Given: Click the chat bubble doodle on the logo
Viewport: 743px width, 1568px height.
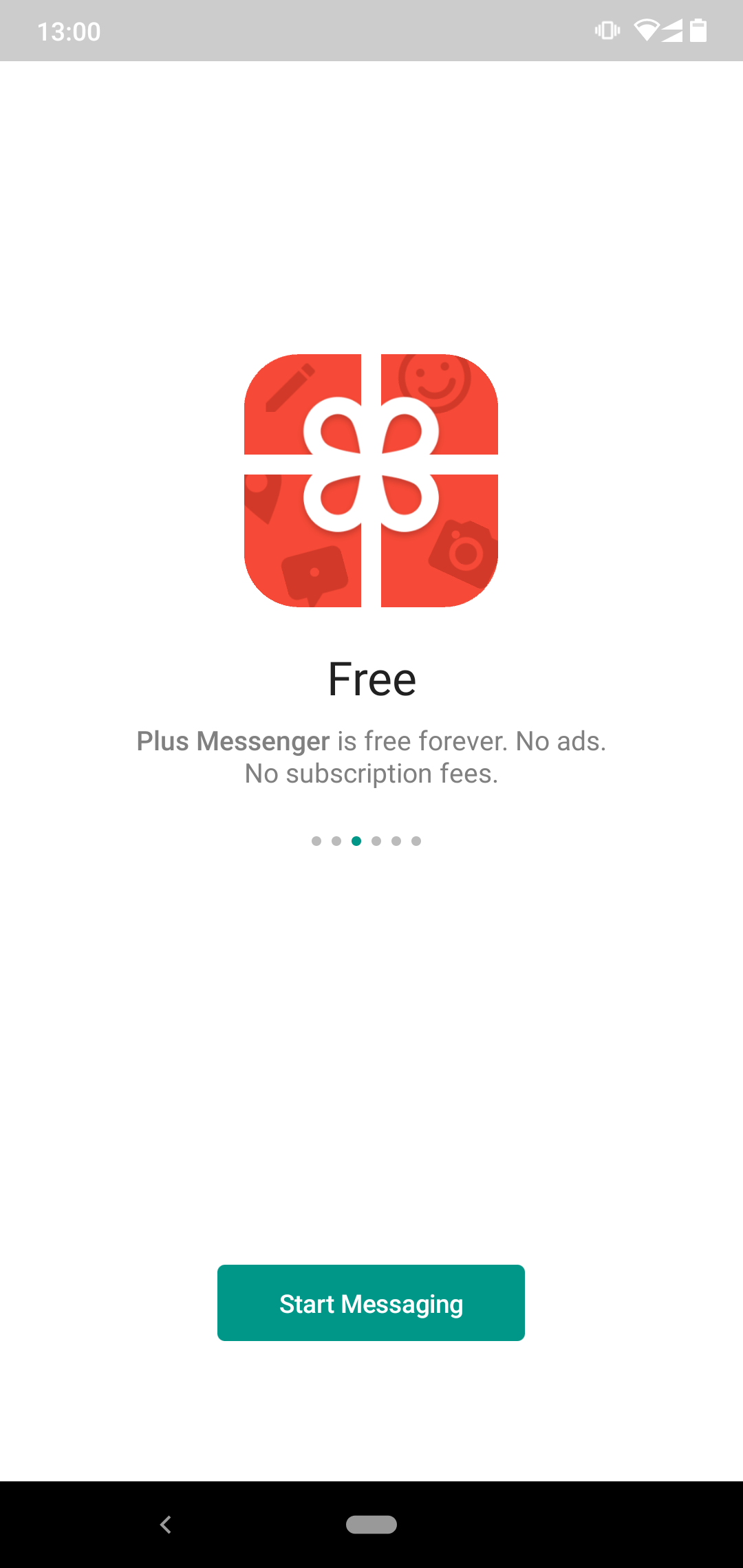Looking at the screenshot, I should tap(315, 571).
